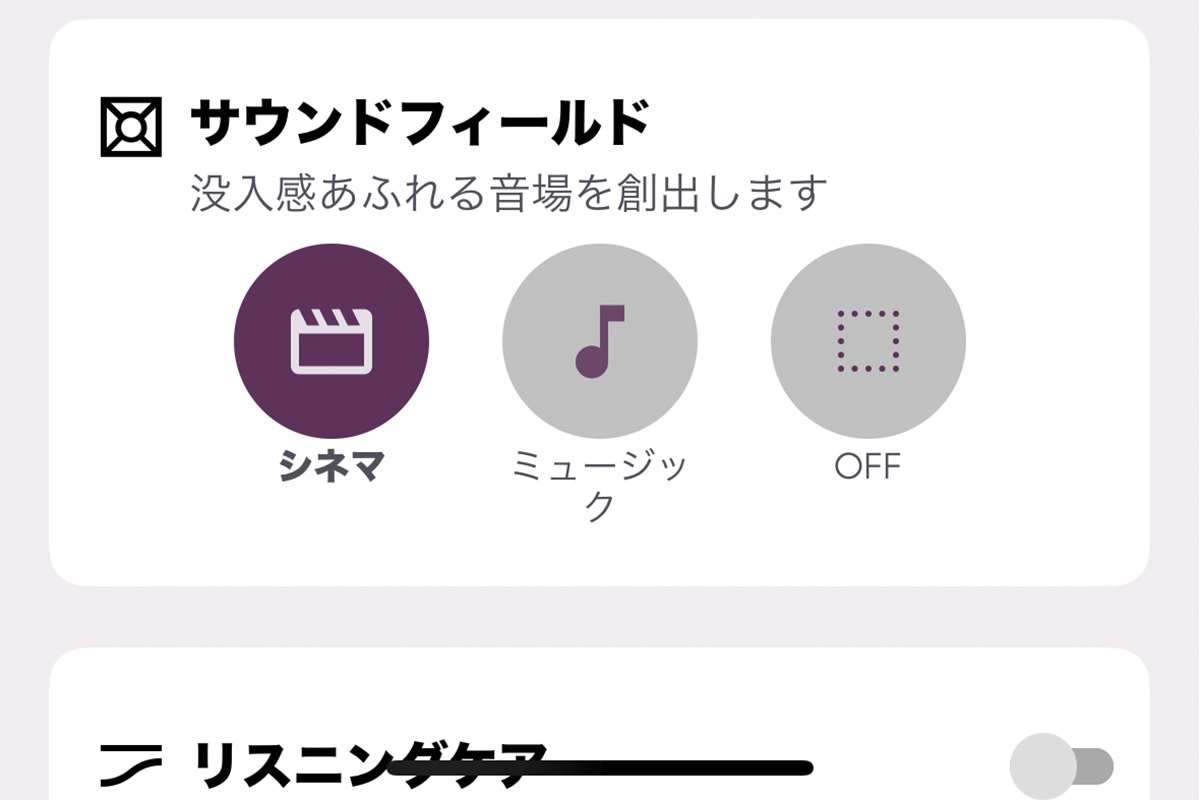
Task: Switch sound field to ミュージック
Action: [599, 341]
